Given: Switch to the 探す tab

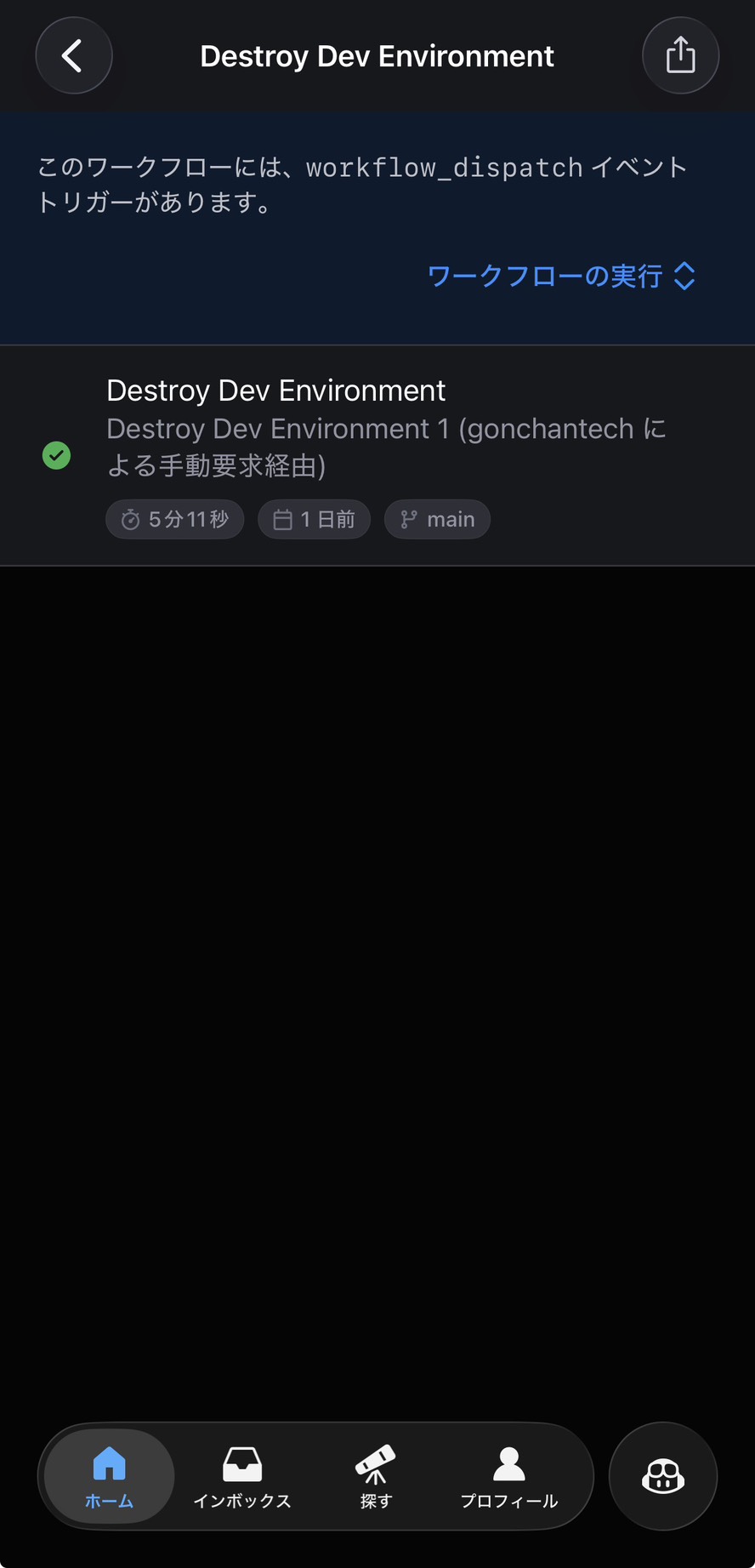Looking at the screenshot, I should coord(375,1476).
